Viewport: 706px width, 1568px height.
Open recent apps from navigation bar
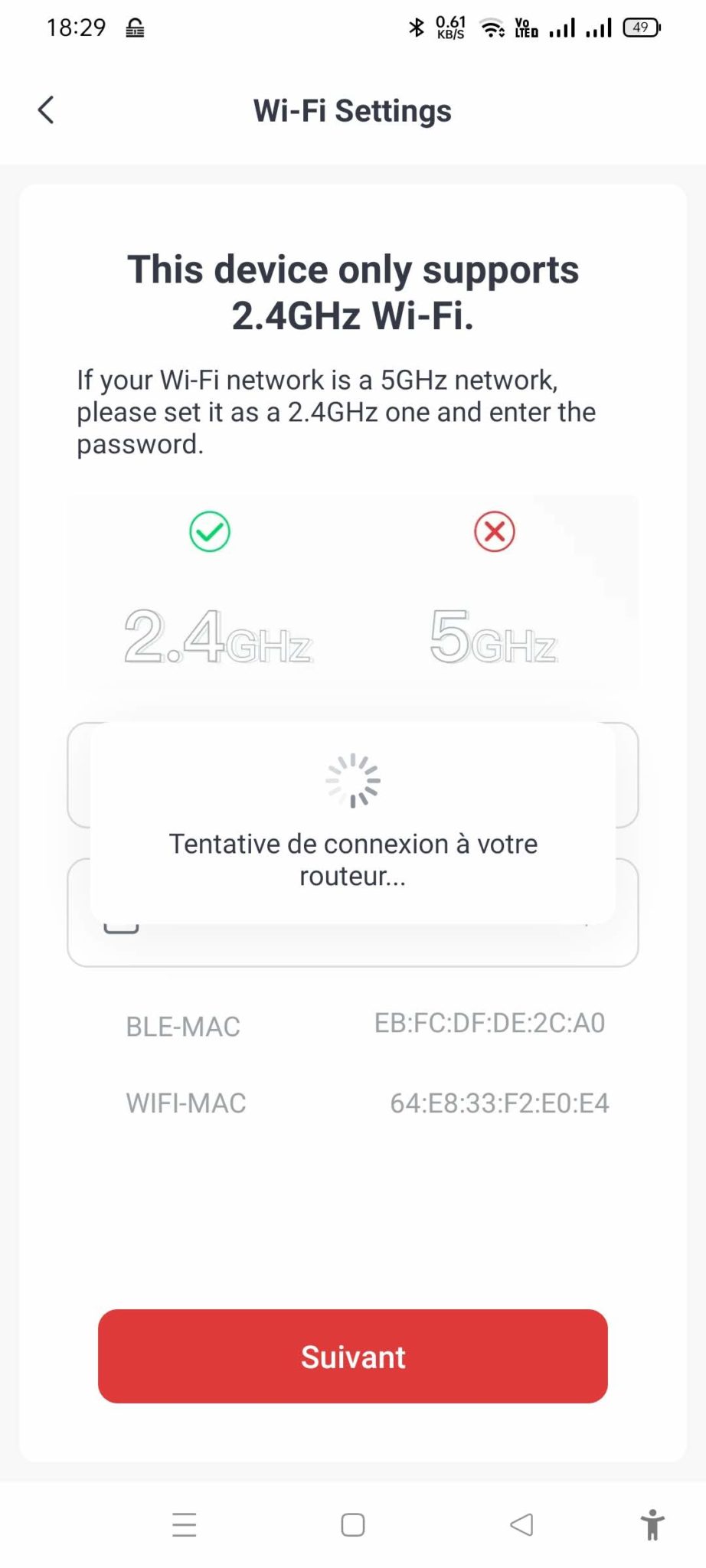click(185, 1524)
